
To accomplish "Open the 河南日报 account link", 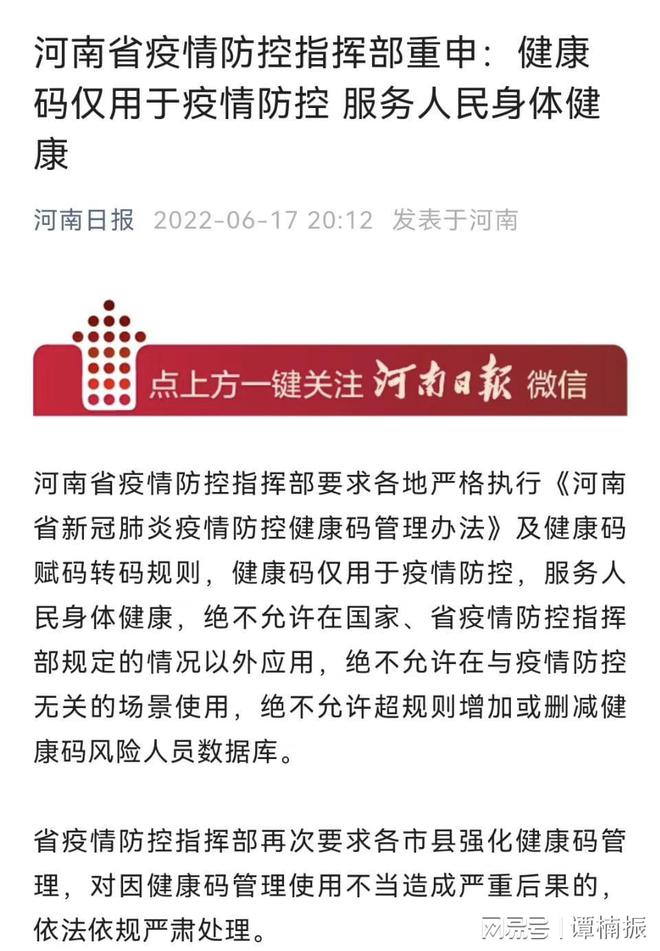I will point(84,220).
